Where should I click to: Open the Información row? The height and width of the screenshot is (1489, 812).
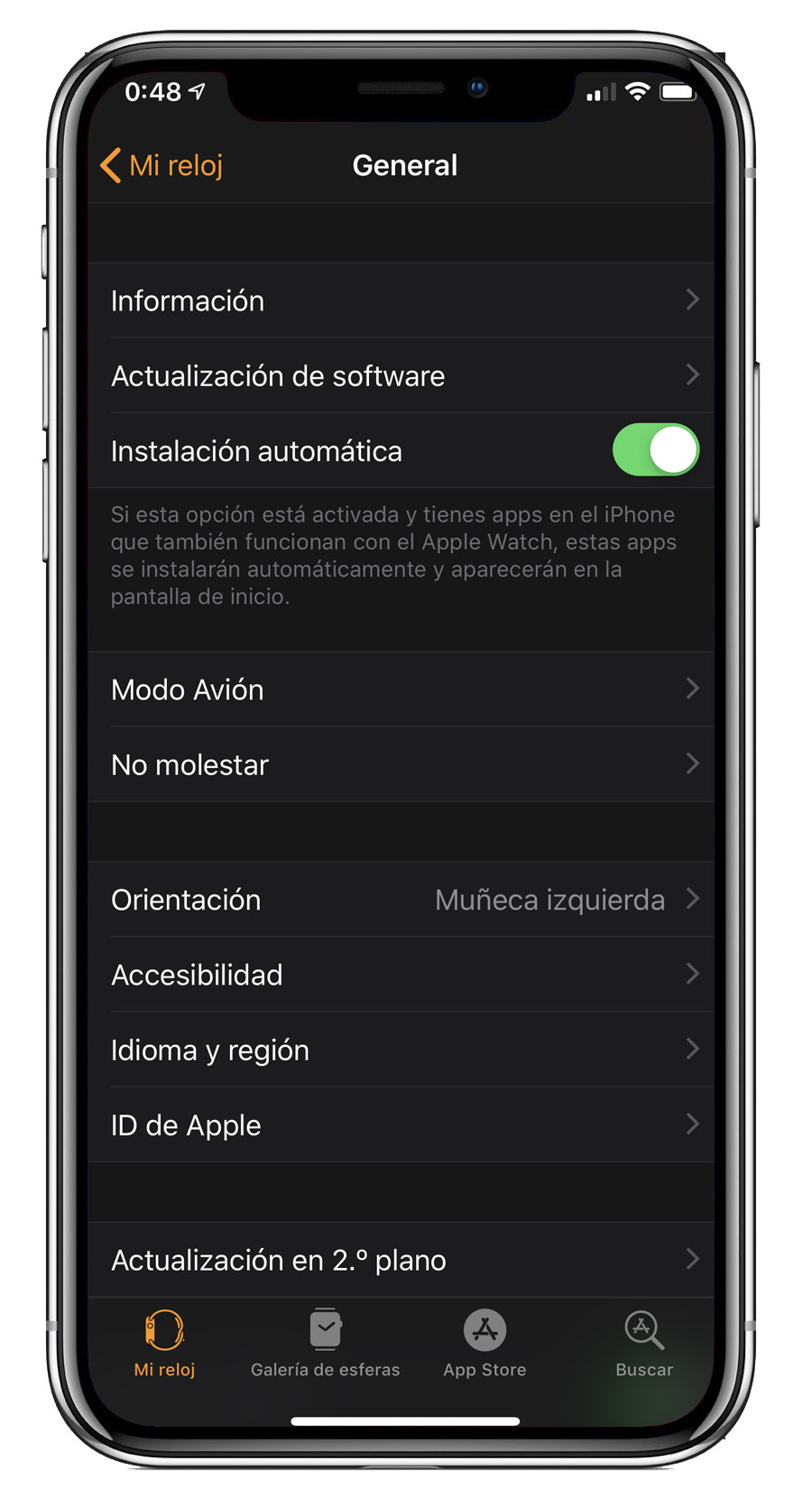click(x=401, y=301)
